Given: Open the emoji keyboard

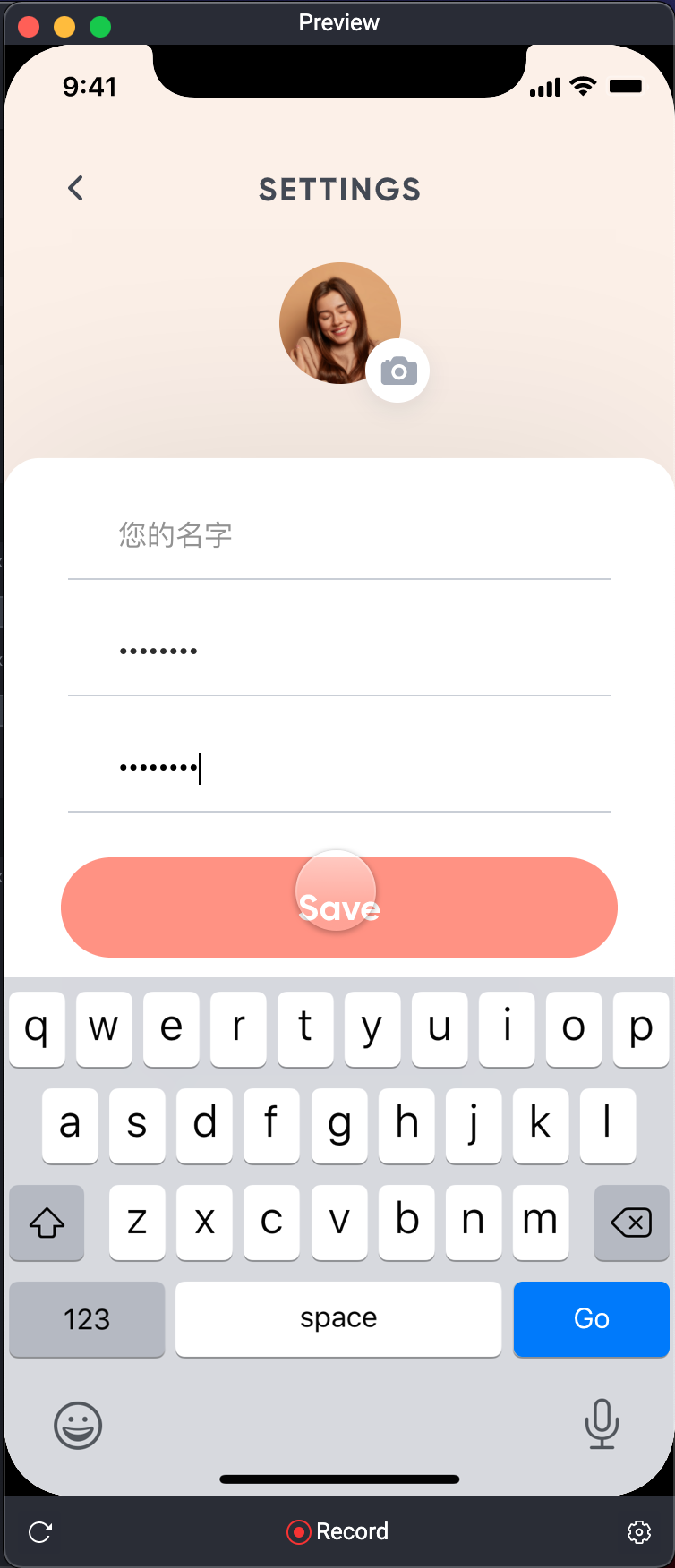Looking at the screenshot, I should click(78, 1425).
